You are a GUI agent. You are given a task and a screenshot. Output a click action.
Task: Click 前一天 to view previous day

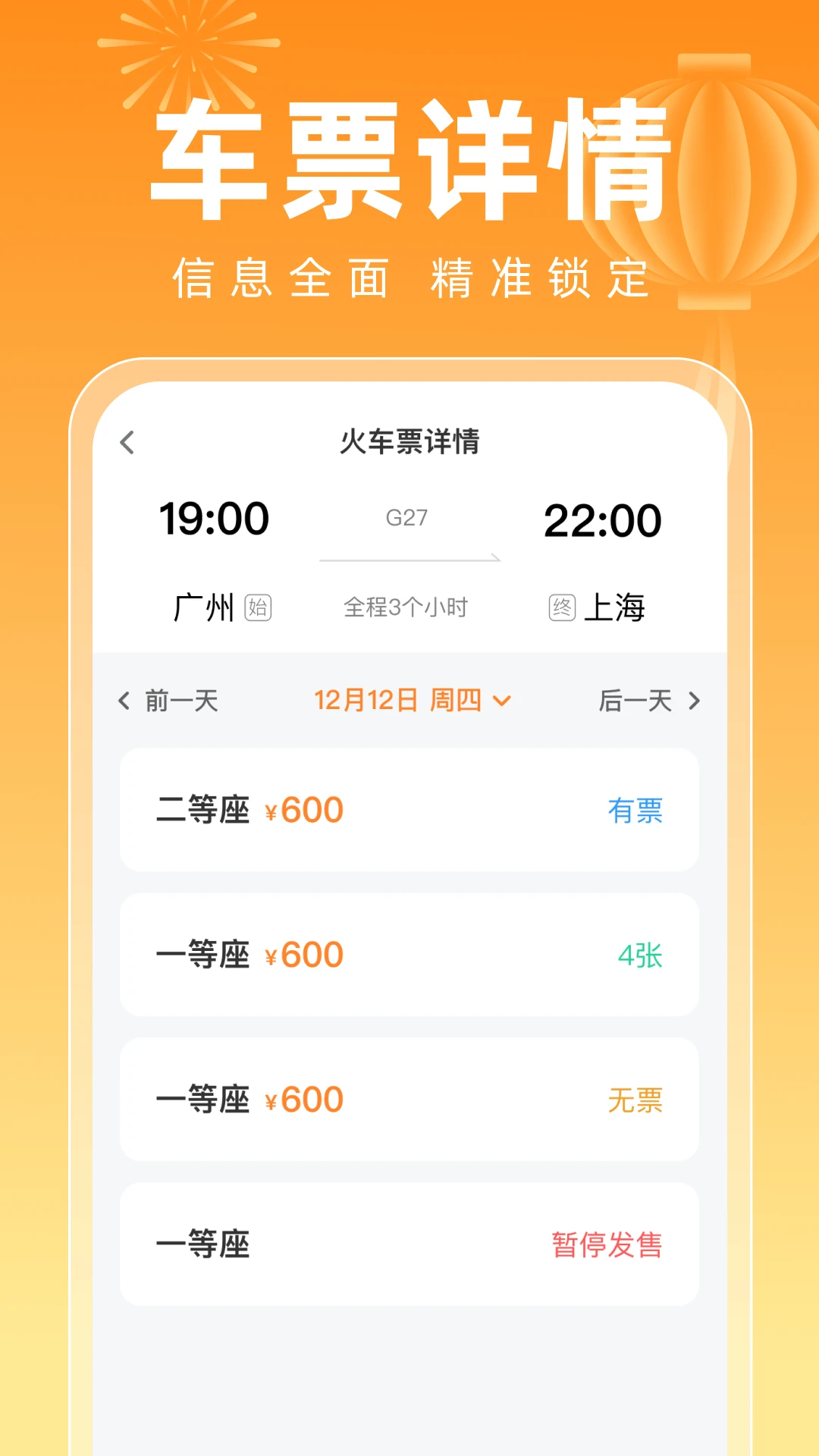coord(180,701)
